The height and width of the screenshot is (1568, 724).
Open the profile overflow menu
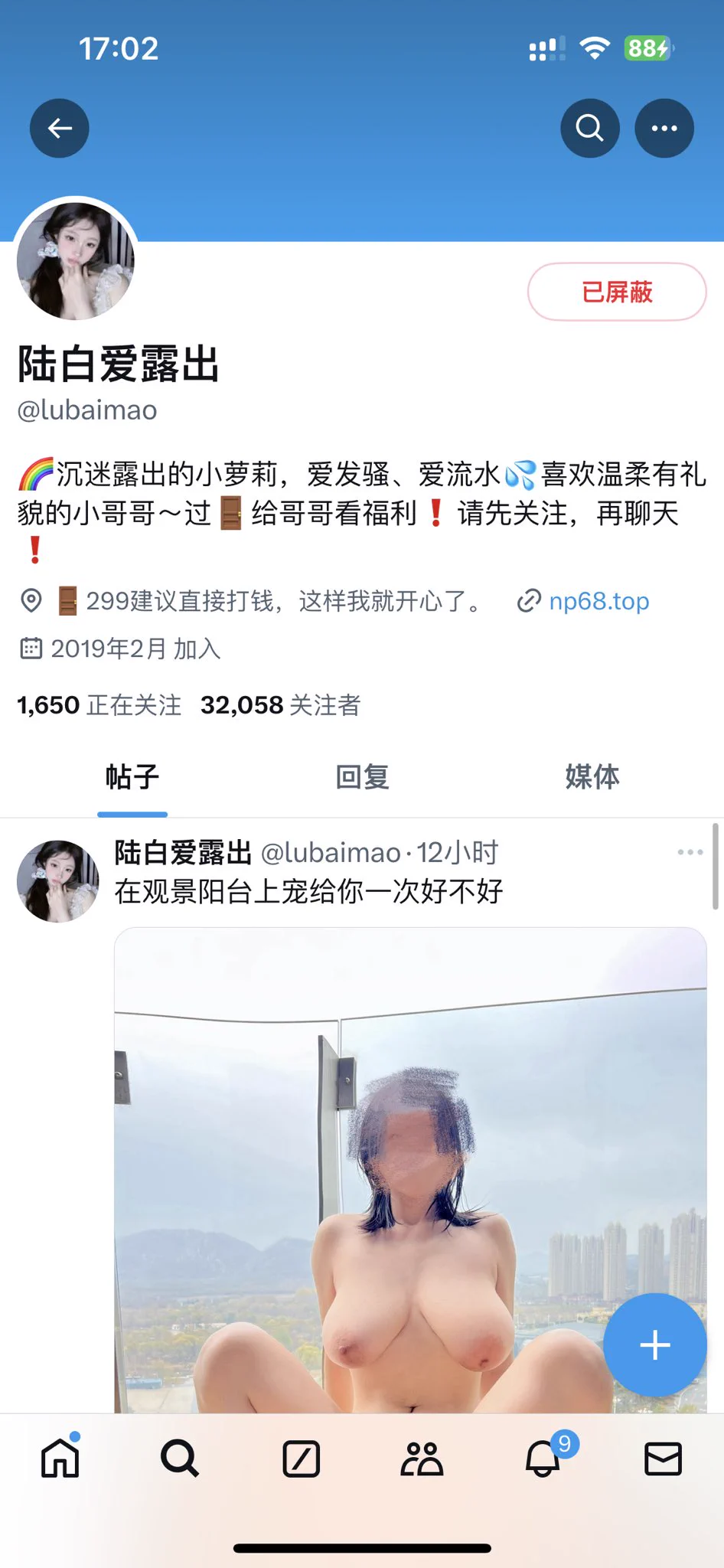[x=664, y=129]
